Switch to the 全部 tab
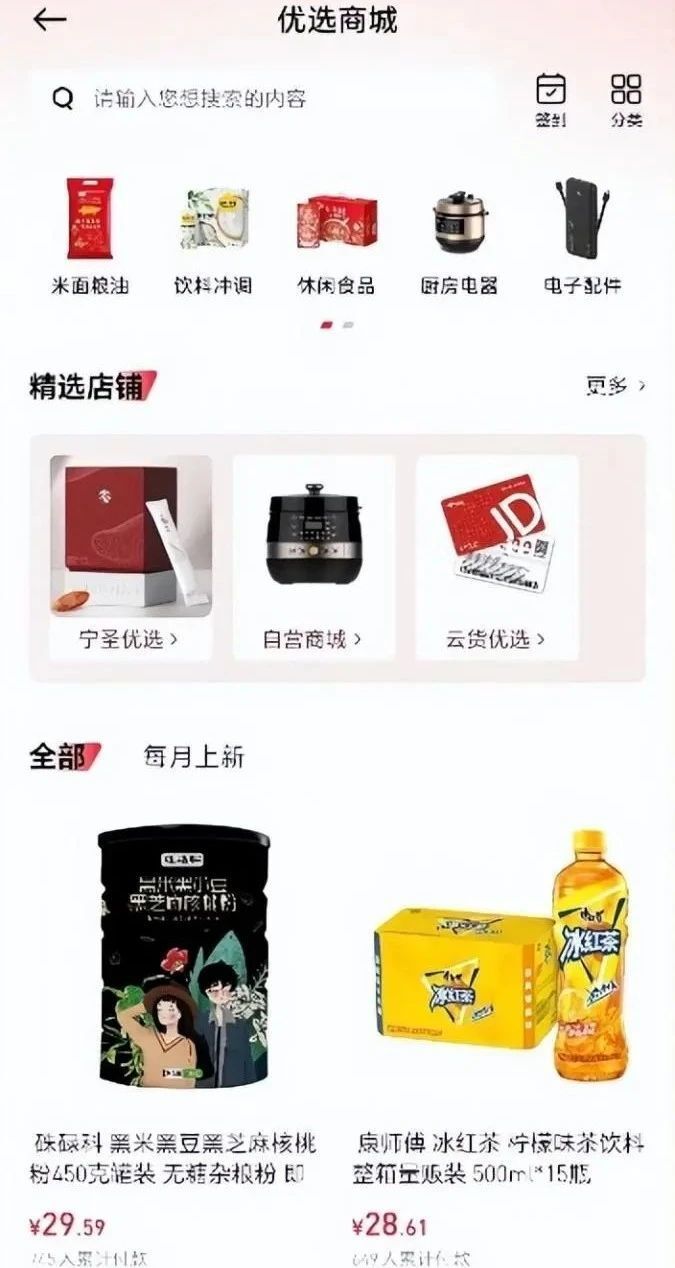 [58, 757]
